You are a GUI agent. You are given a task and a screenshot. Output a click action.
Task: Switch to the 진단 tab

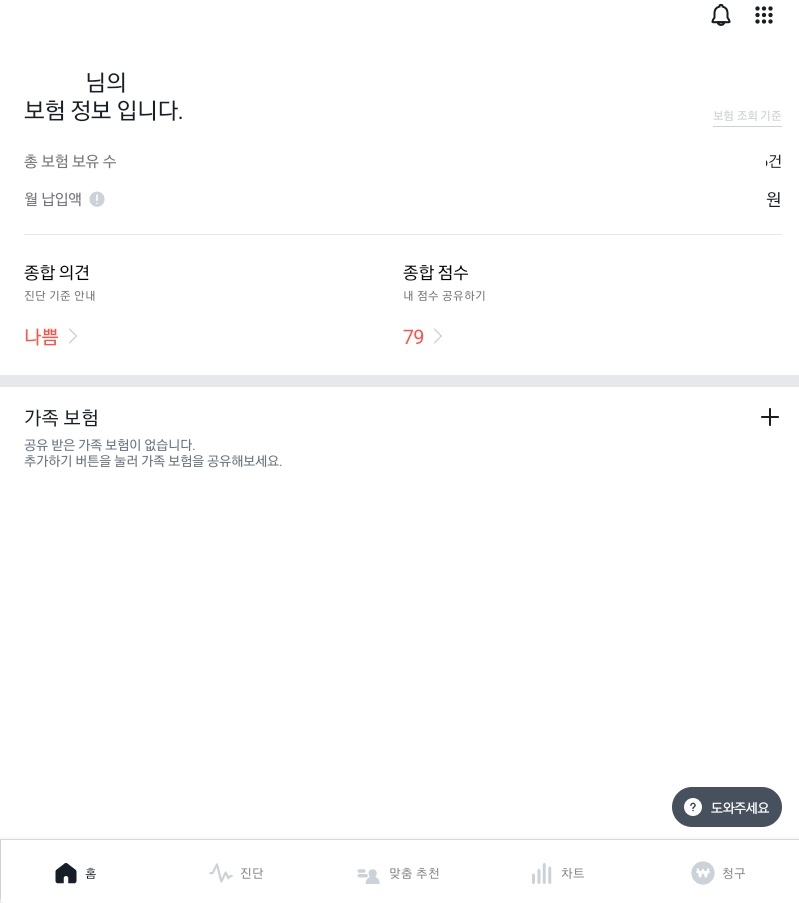coord(236,872)
